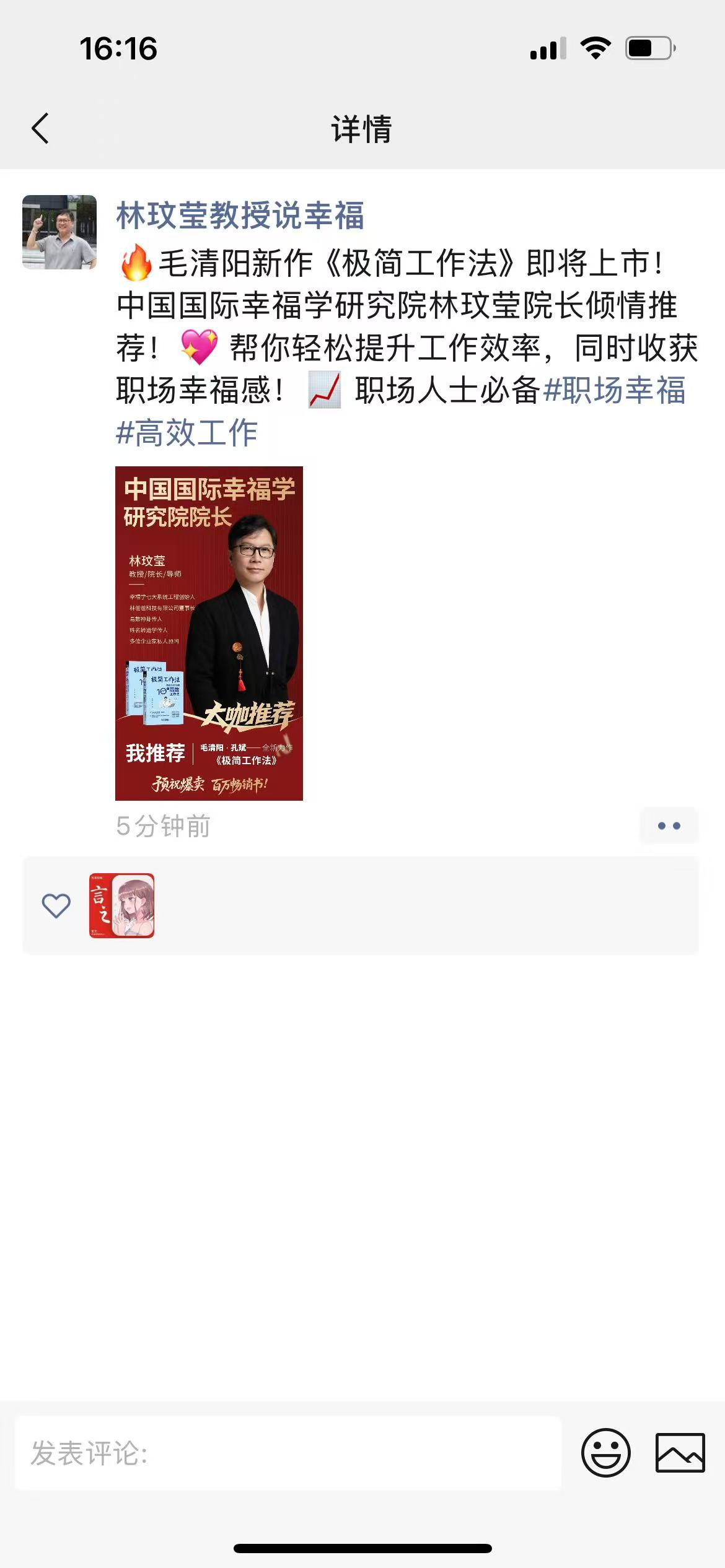725x1568 pixels.
Task: Go back from the 详情 page
Action: click(41, 129)
